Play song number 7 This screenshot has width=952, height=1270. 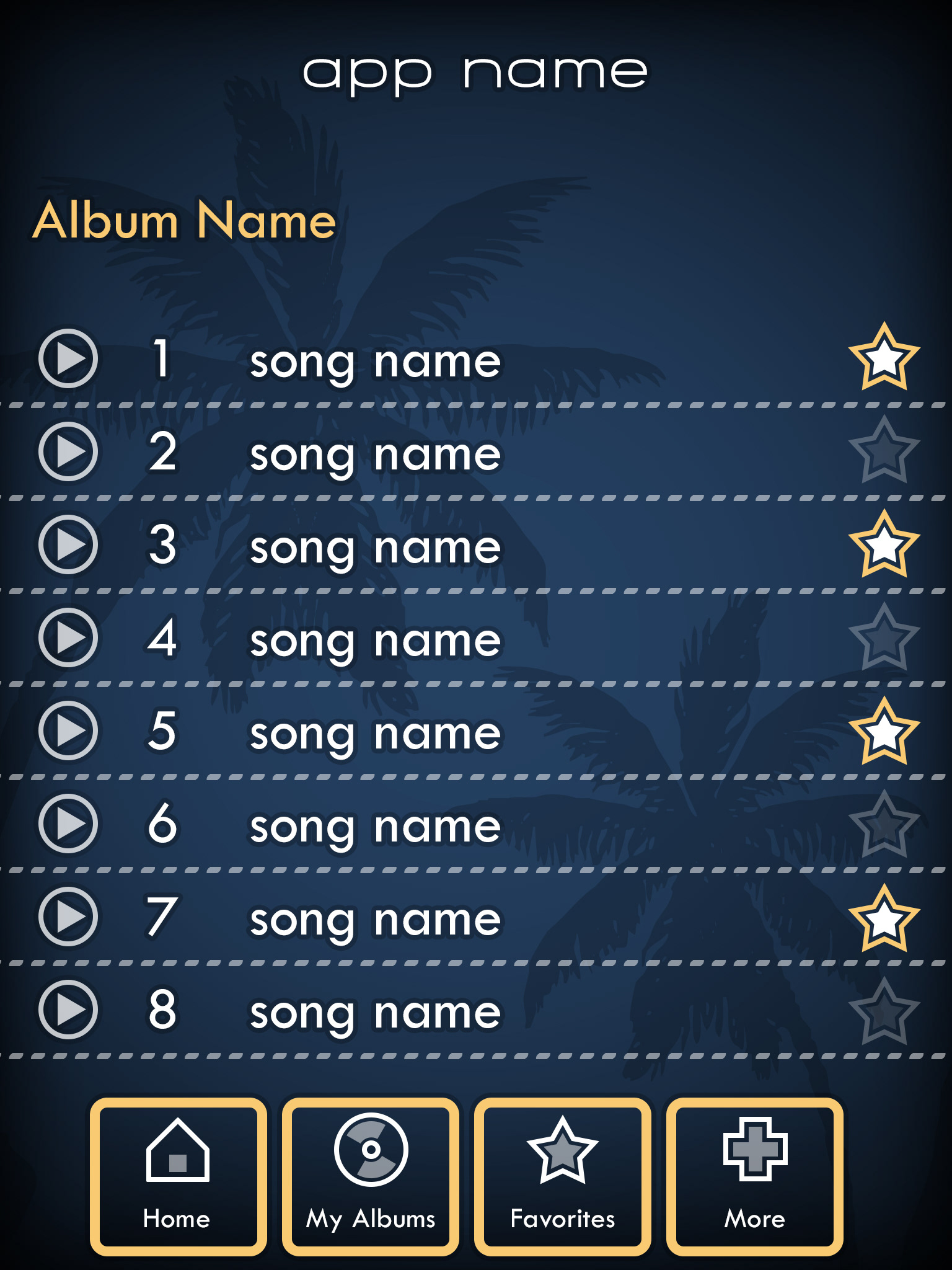(x=68, y=917)
